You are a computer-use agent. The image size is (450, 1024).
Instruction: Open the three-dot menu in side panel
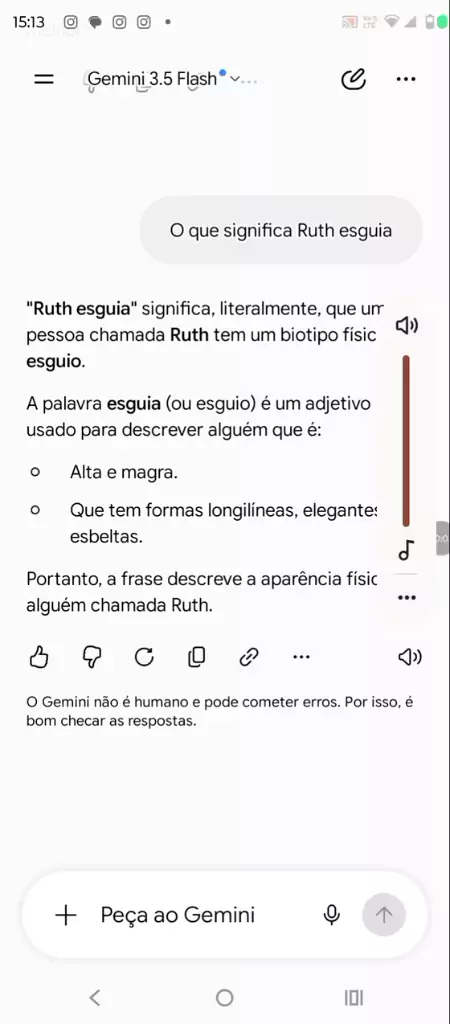coord(406,598)
